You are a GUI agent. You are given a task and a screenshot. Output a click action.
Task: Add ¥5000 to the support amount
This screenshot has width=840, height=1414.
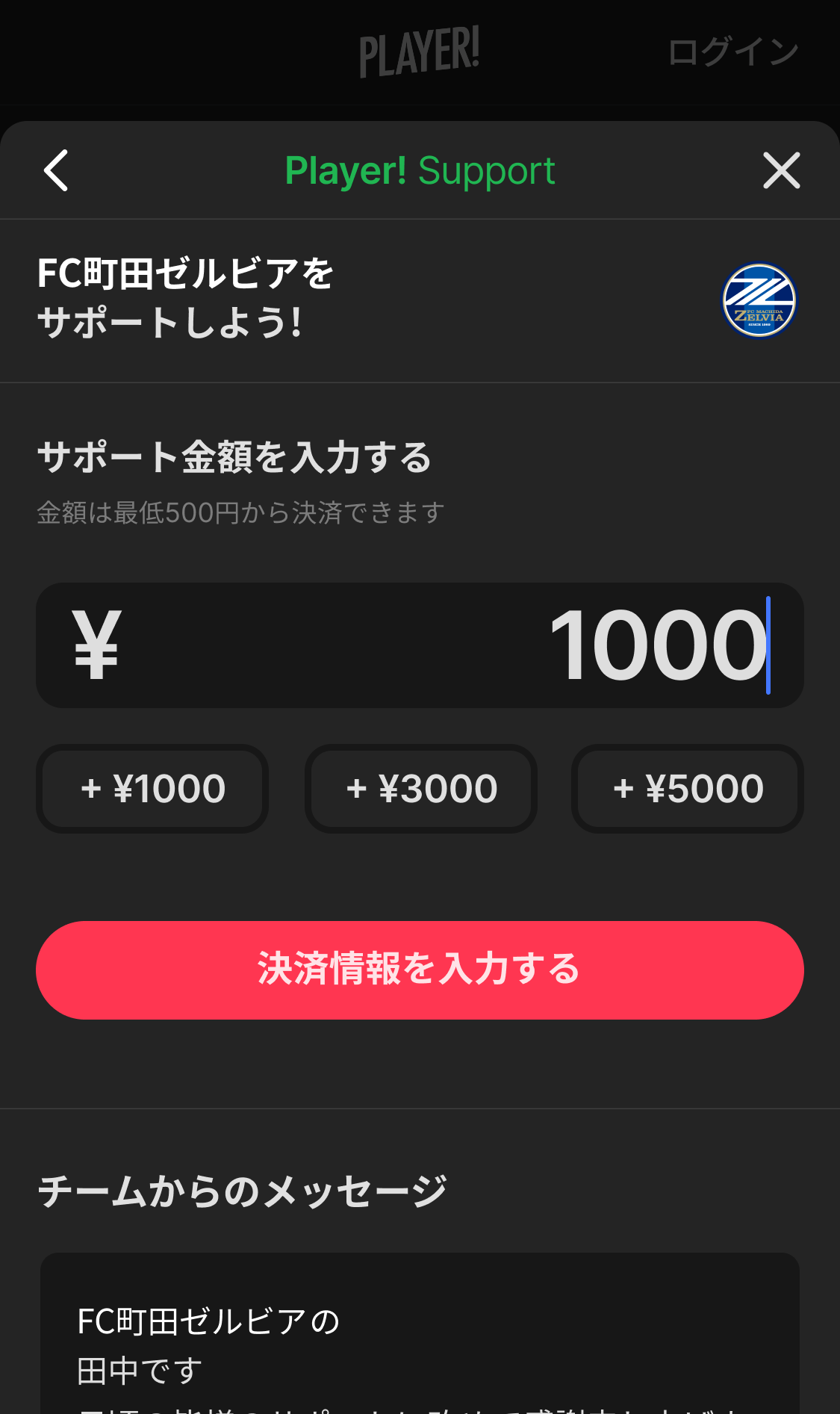(x=688, y=789)
